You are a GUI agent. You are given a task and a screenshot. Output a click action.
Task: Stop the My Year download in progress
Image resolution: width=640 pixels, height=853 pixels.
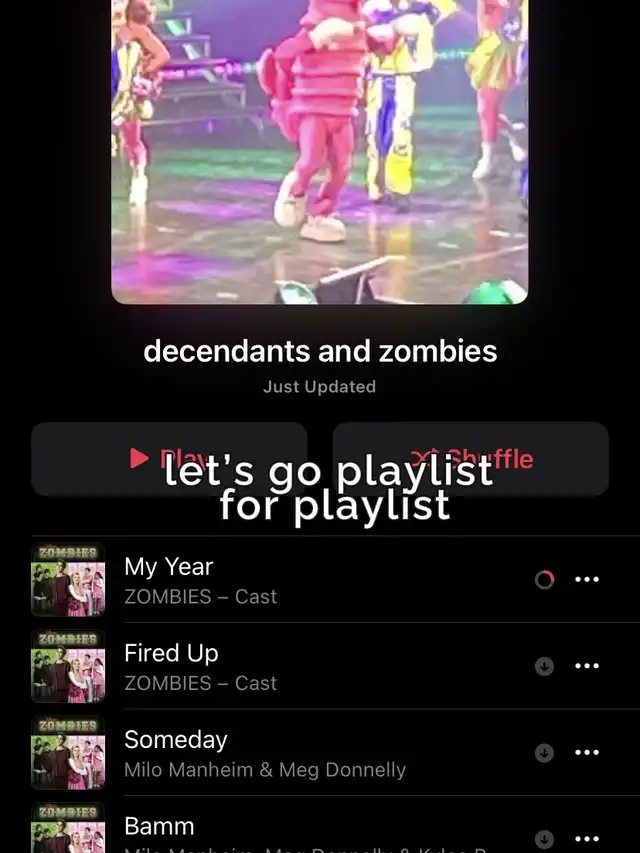coord(544,580)
